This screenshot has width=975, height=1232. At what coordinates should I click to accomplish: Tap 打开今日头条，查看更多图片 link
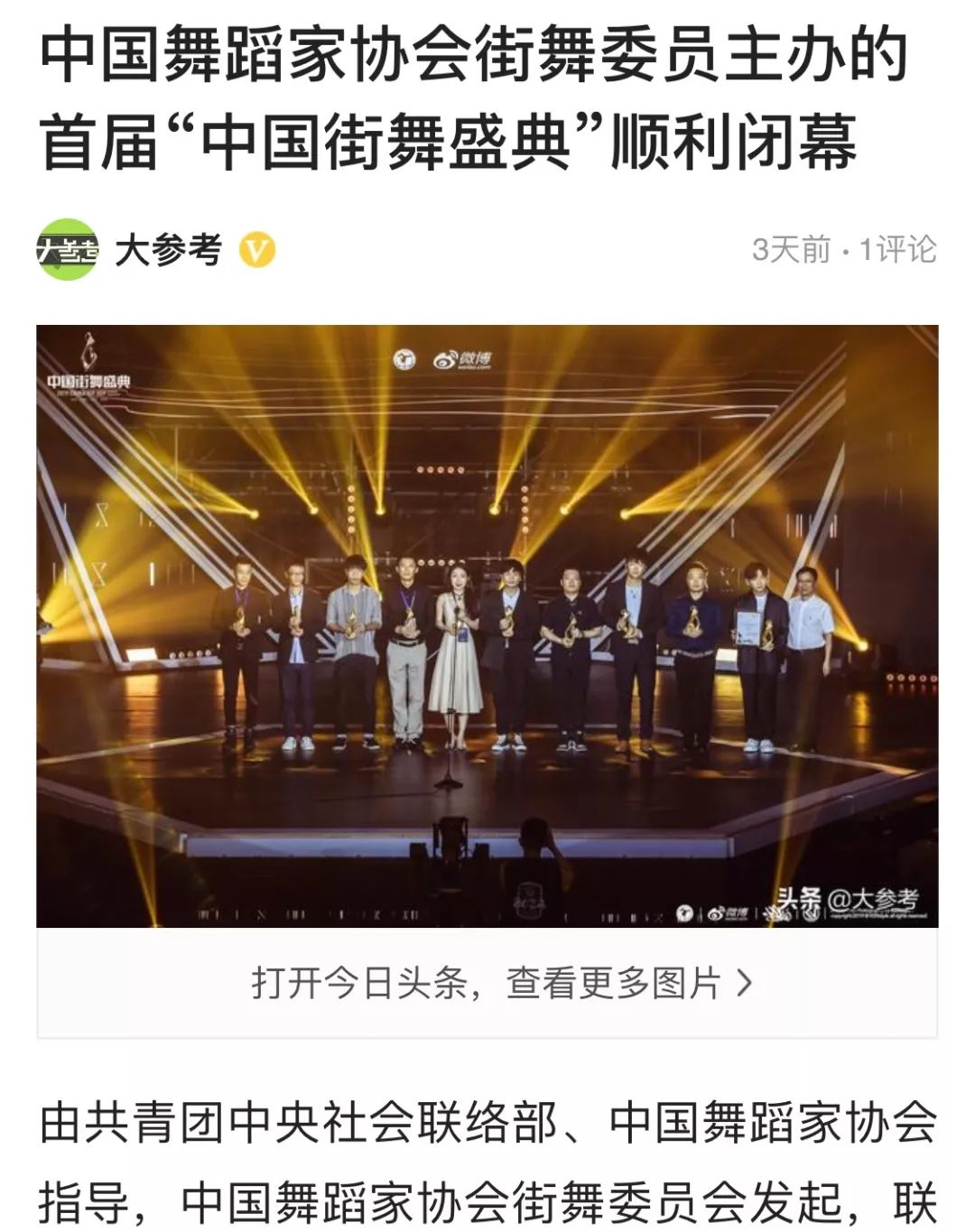point(501,983)
